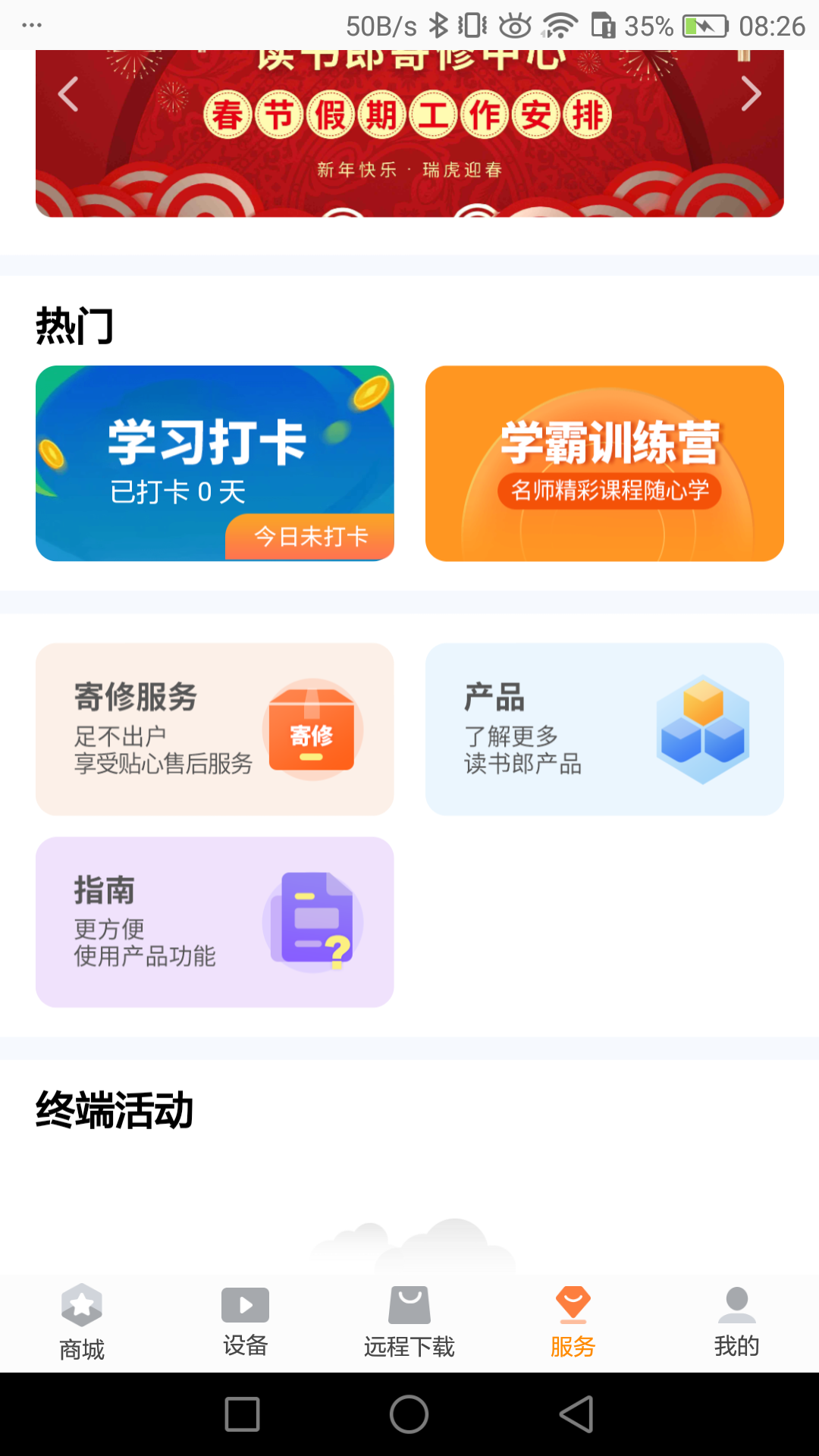Tap the 寄修 orange box icon

point(312,730)
